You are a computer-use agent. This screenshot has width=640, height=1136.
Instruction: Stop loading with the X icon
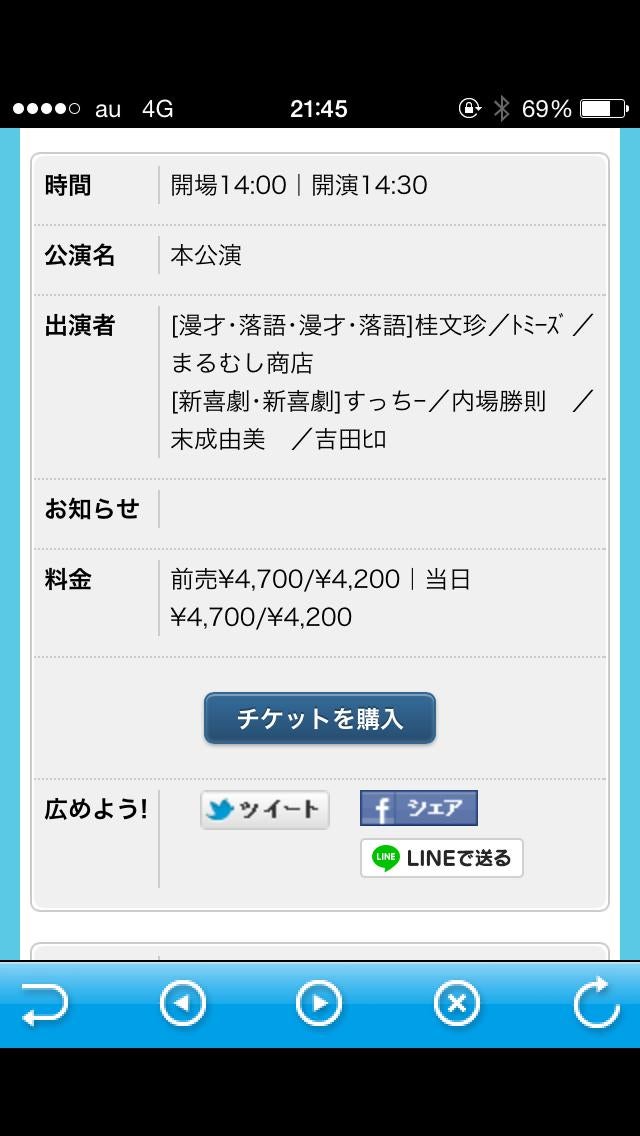click(457, 1004)
